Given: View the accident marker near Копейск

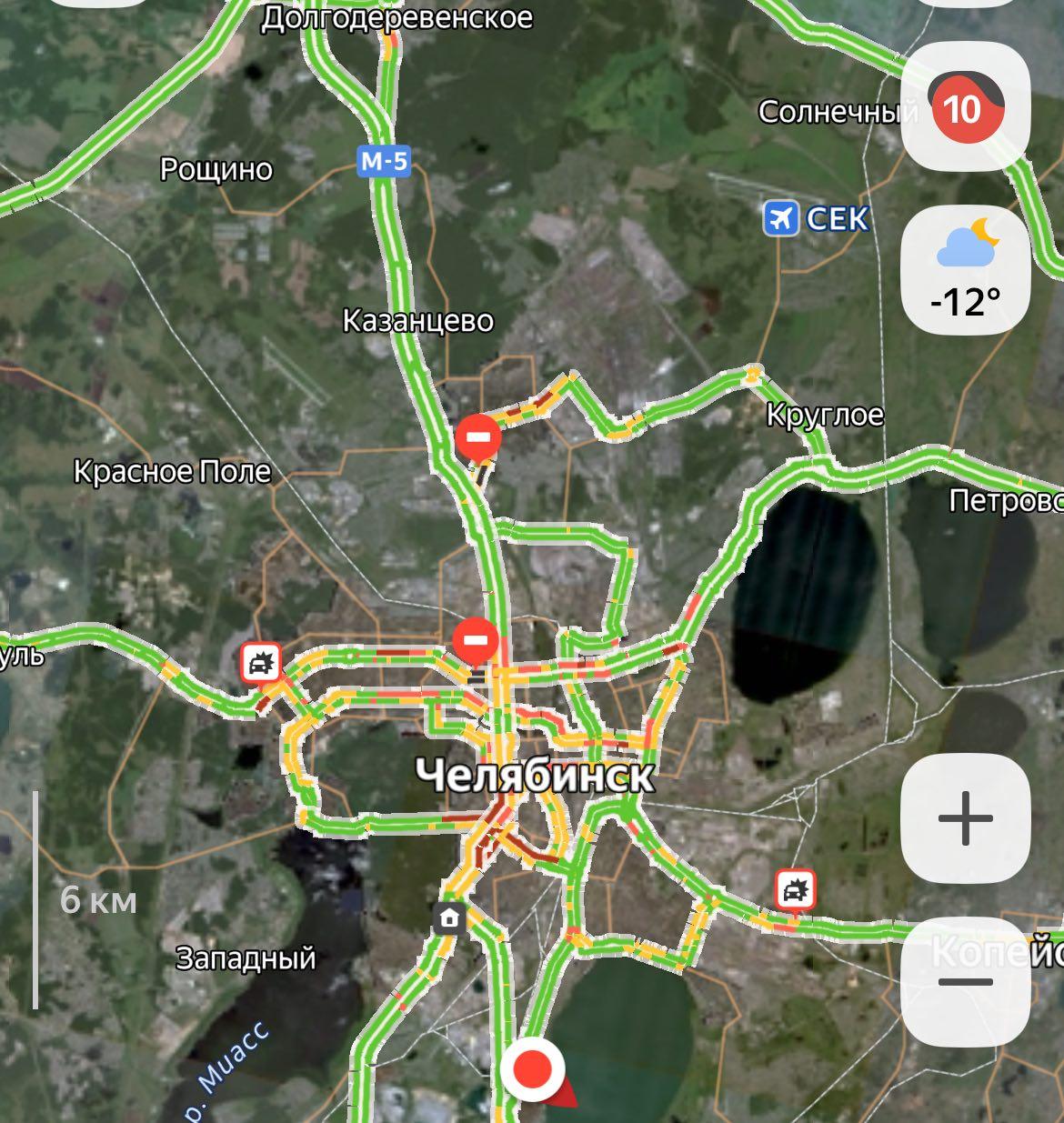Looking at the screenshot, I should tap(795, 890).
